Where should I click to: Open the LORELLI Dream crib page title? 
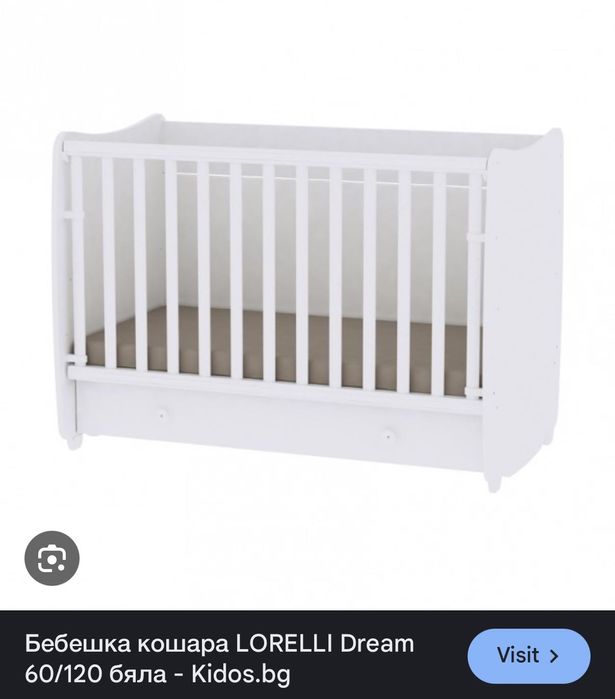(219, 657)
